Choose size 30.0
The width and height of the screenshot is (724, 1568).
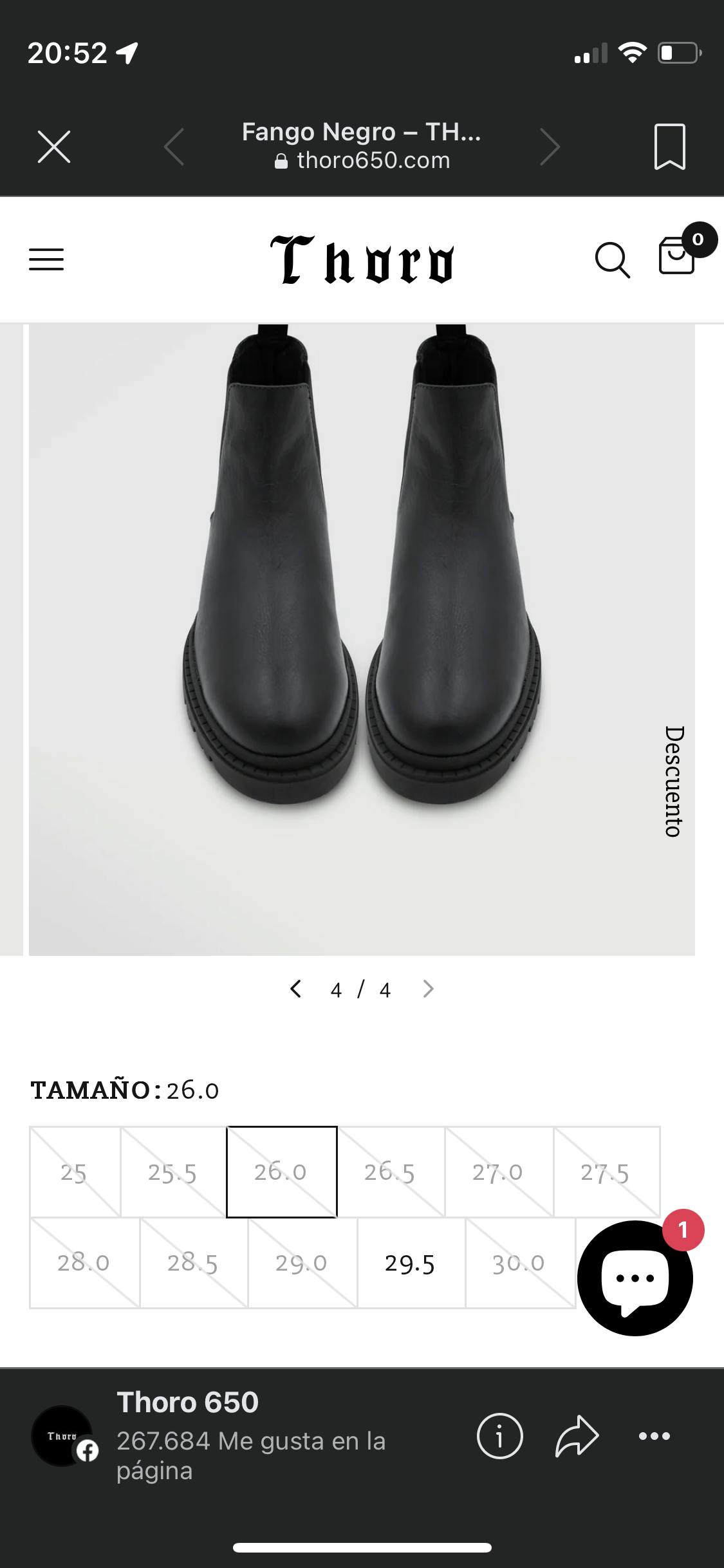(519, 1264)
